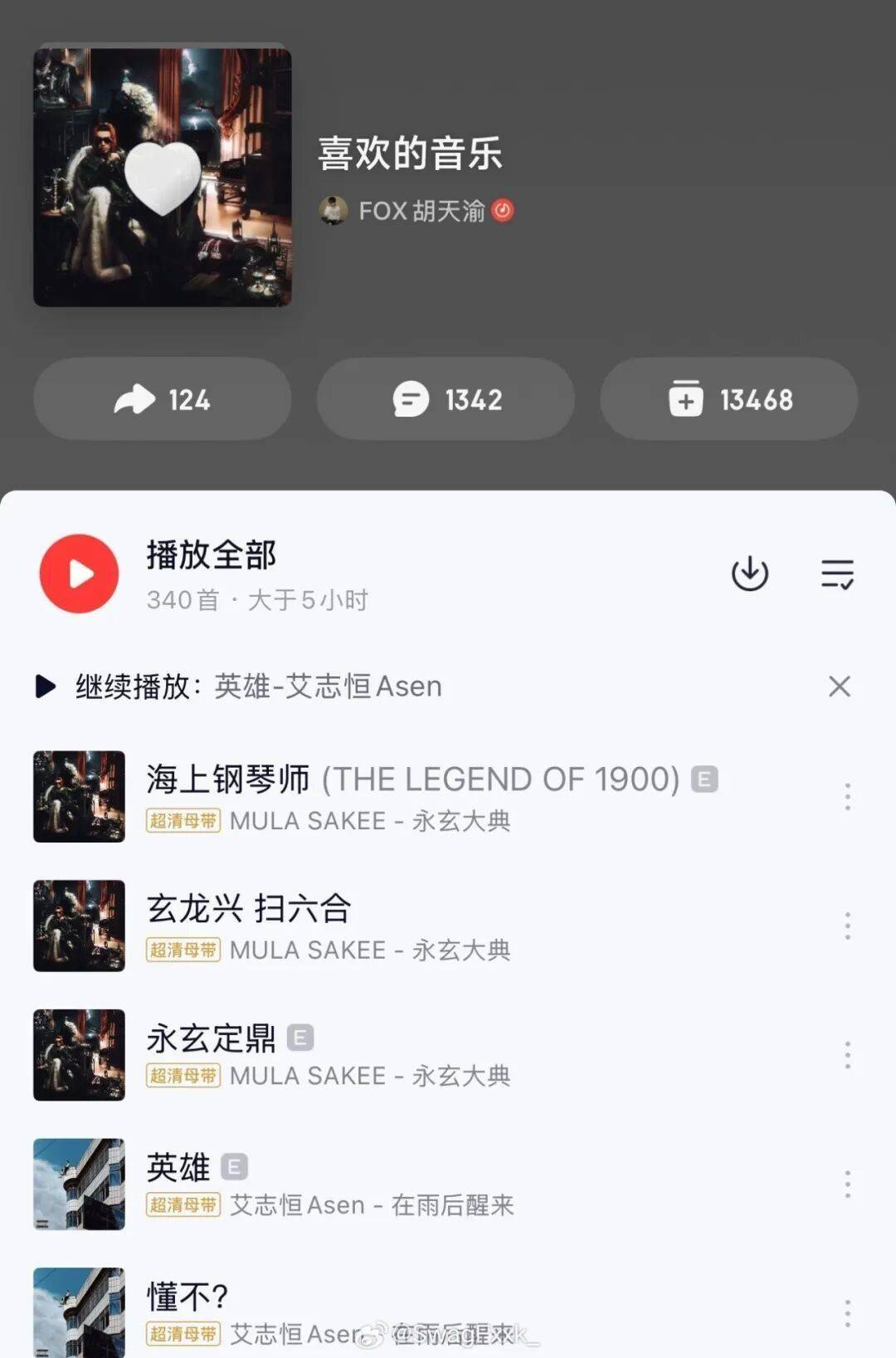
Task: Open the three-dot menu for 海上钢琴师
Action: pos(847,798)
